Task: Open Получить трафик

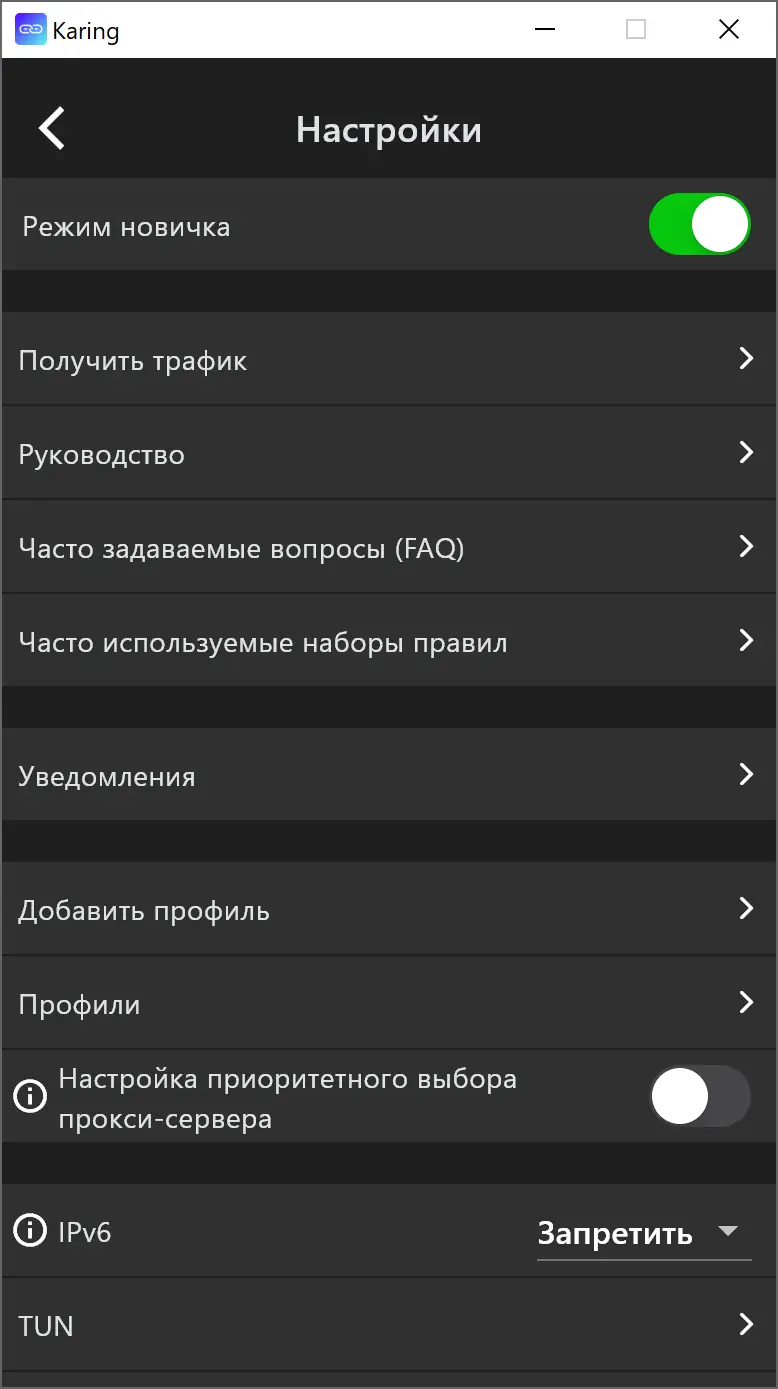Action: (388, 360)
